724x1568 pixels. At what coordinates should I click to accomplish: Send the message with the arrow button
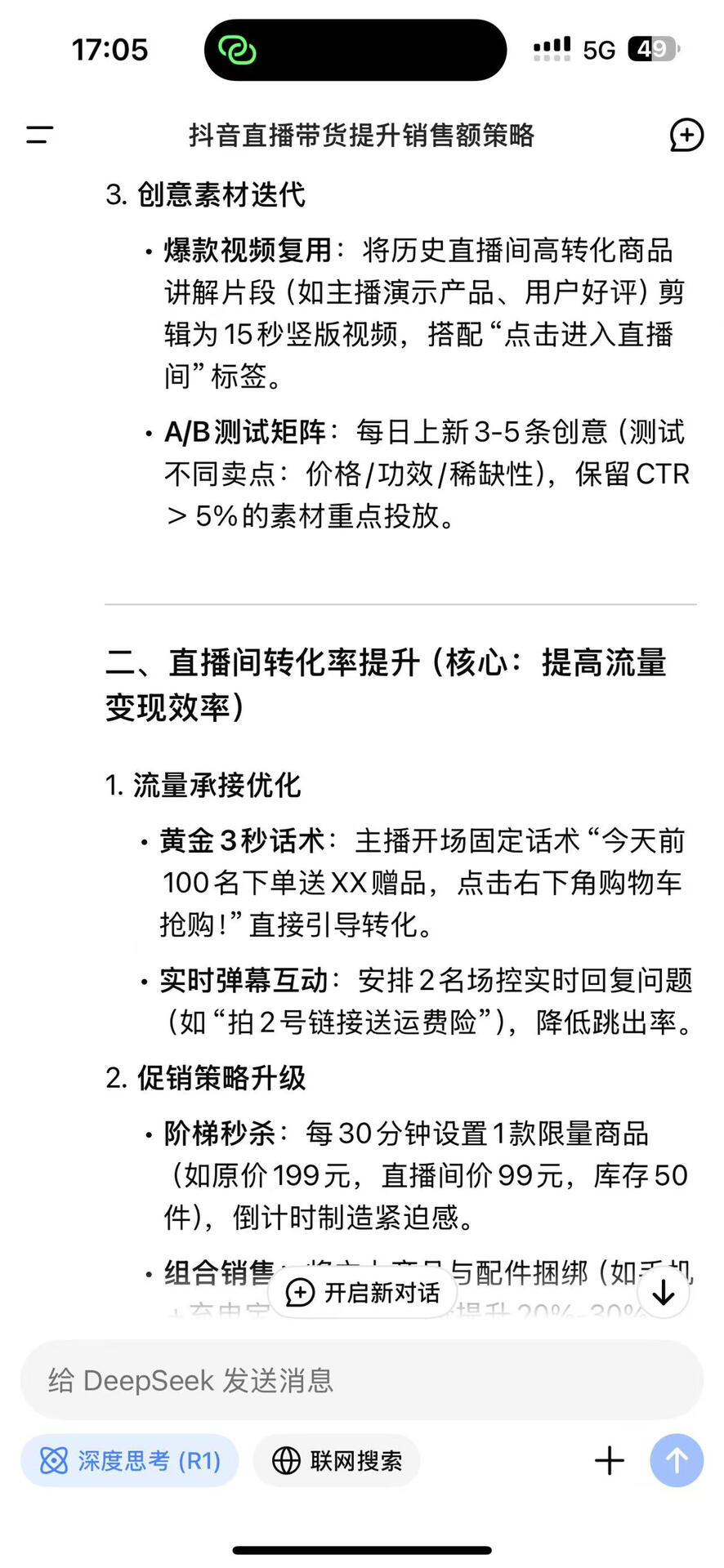(x=676, y=1460)
